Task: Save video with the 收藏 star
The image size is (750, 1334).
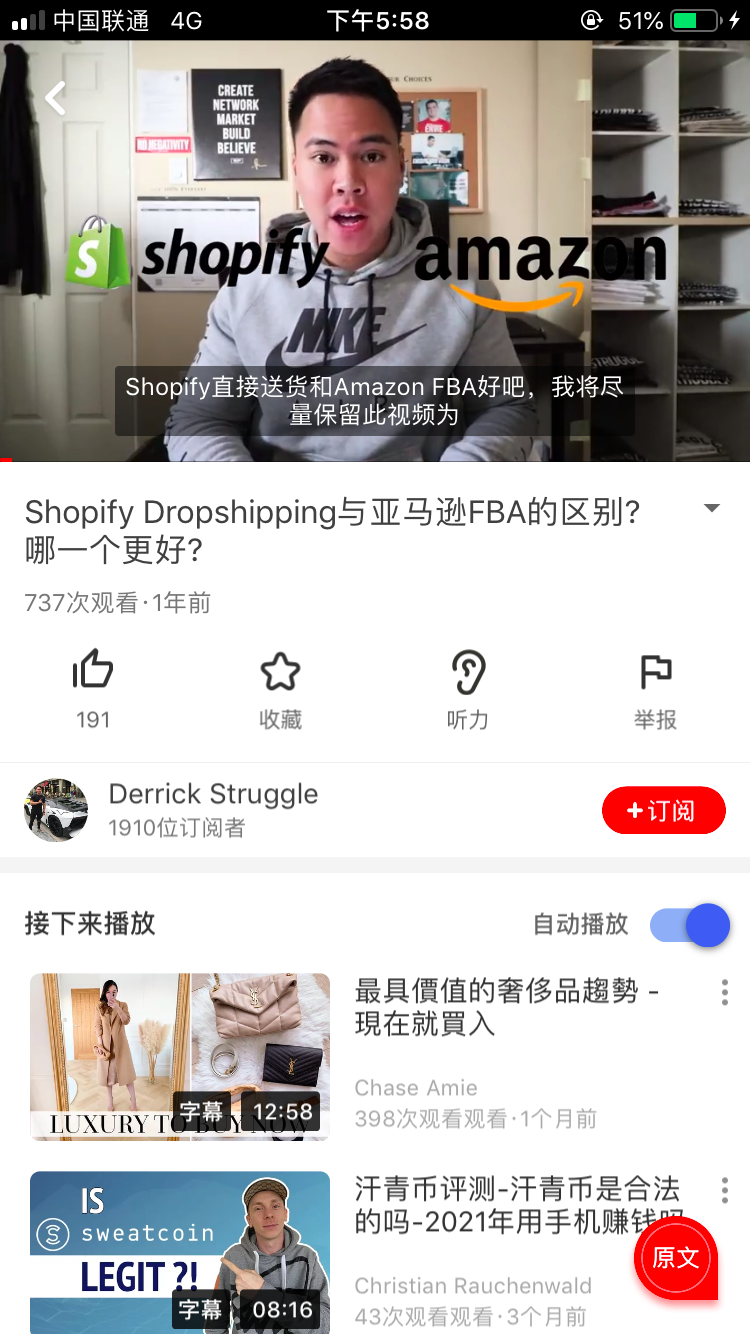Action: pos(280,672)
